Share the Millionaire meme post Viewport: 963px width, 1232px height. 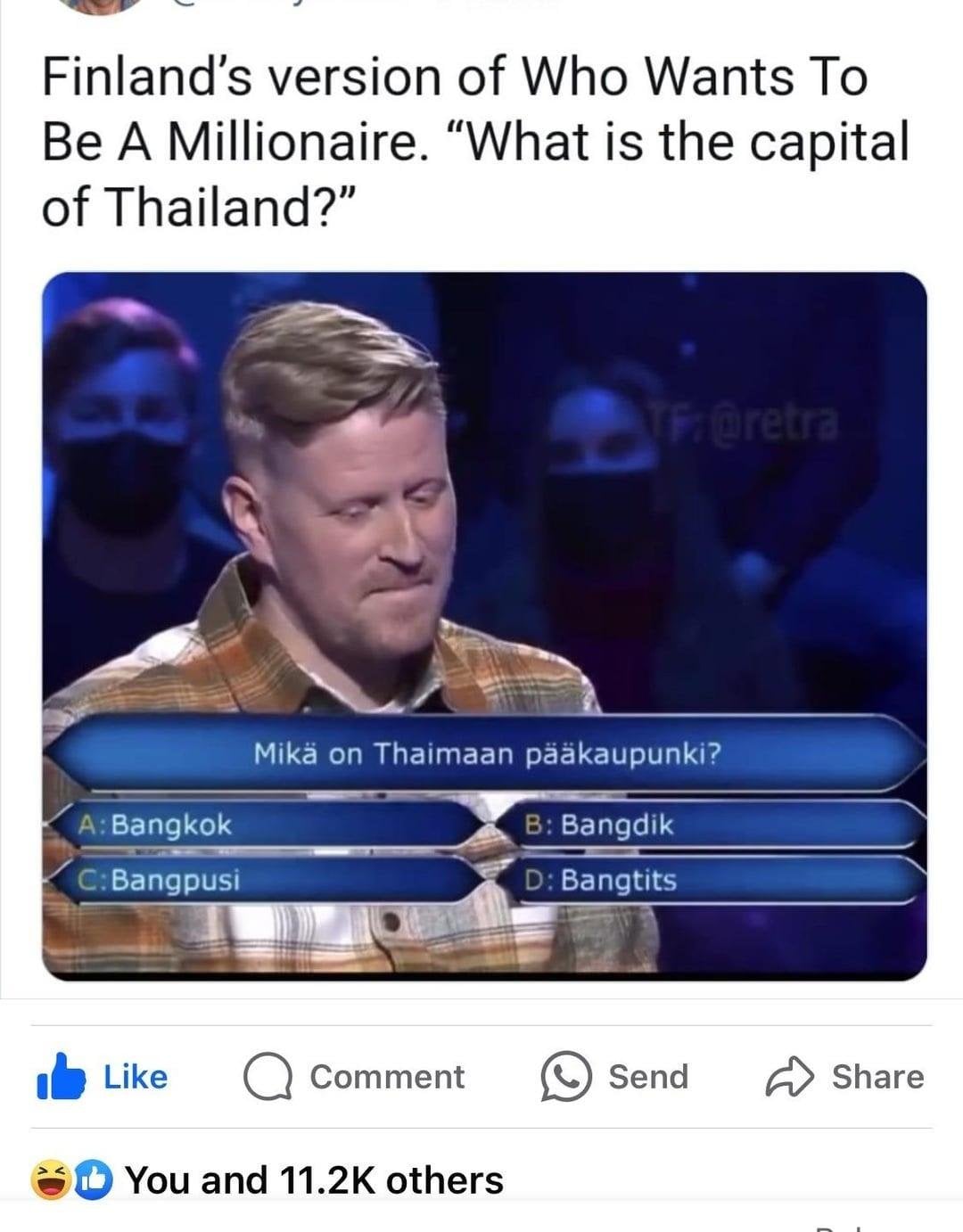(x=844, y=1077)
